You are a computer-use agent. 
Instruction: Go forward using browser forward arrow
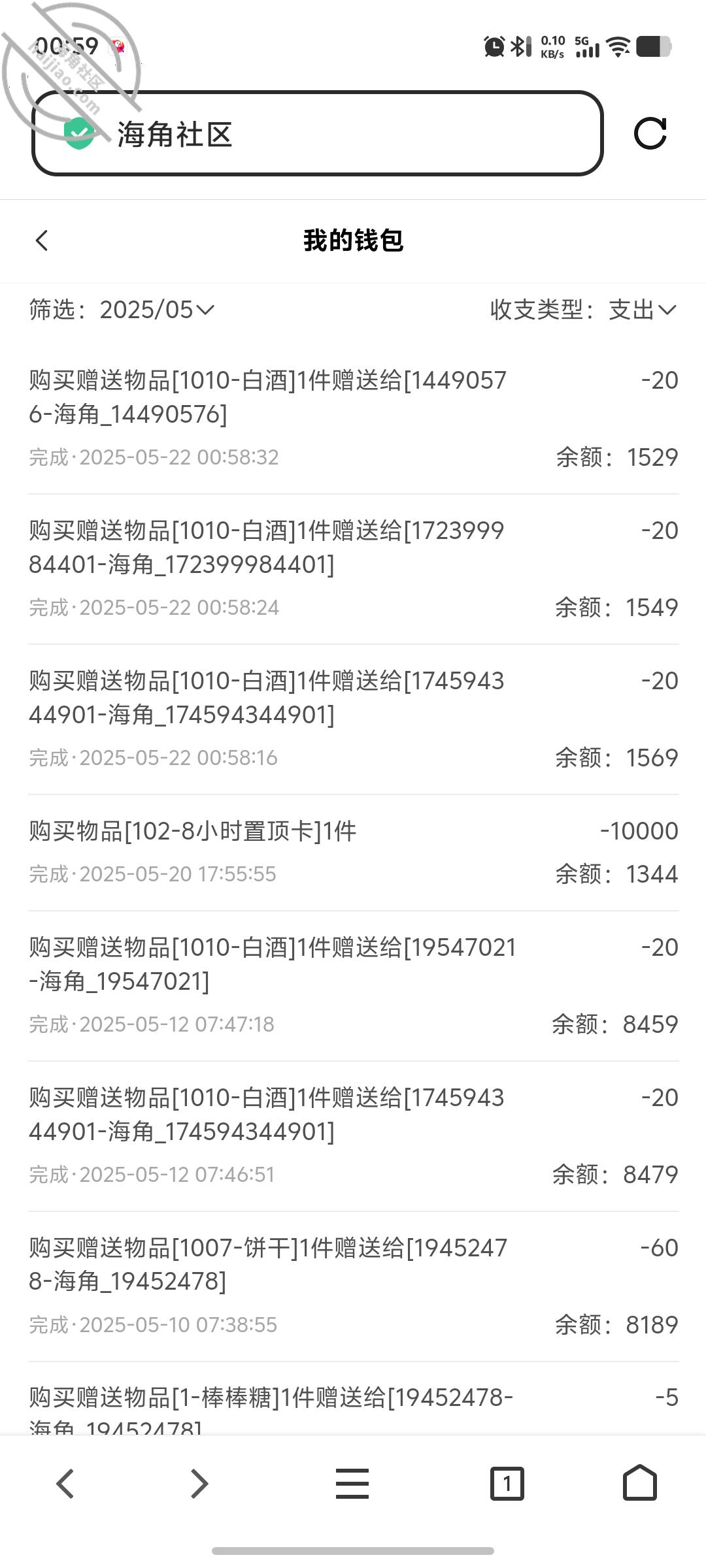199,1483
